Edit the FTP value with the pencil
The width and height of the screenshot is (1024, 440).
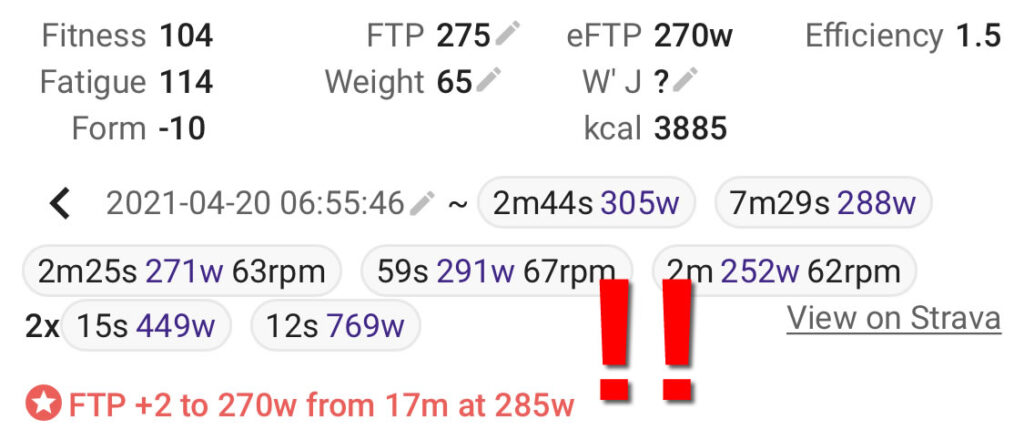click(x=508, y=36)
